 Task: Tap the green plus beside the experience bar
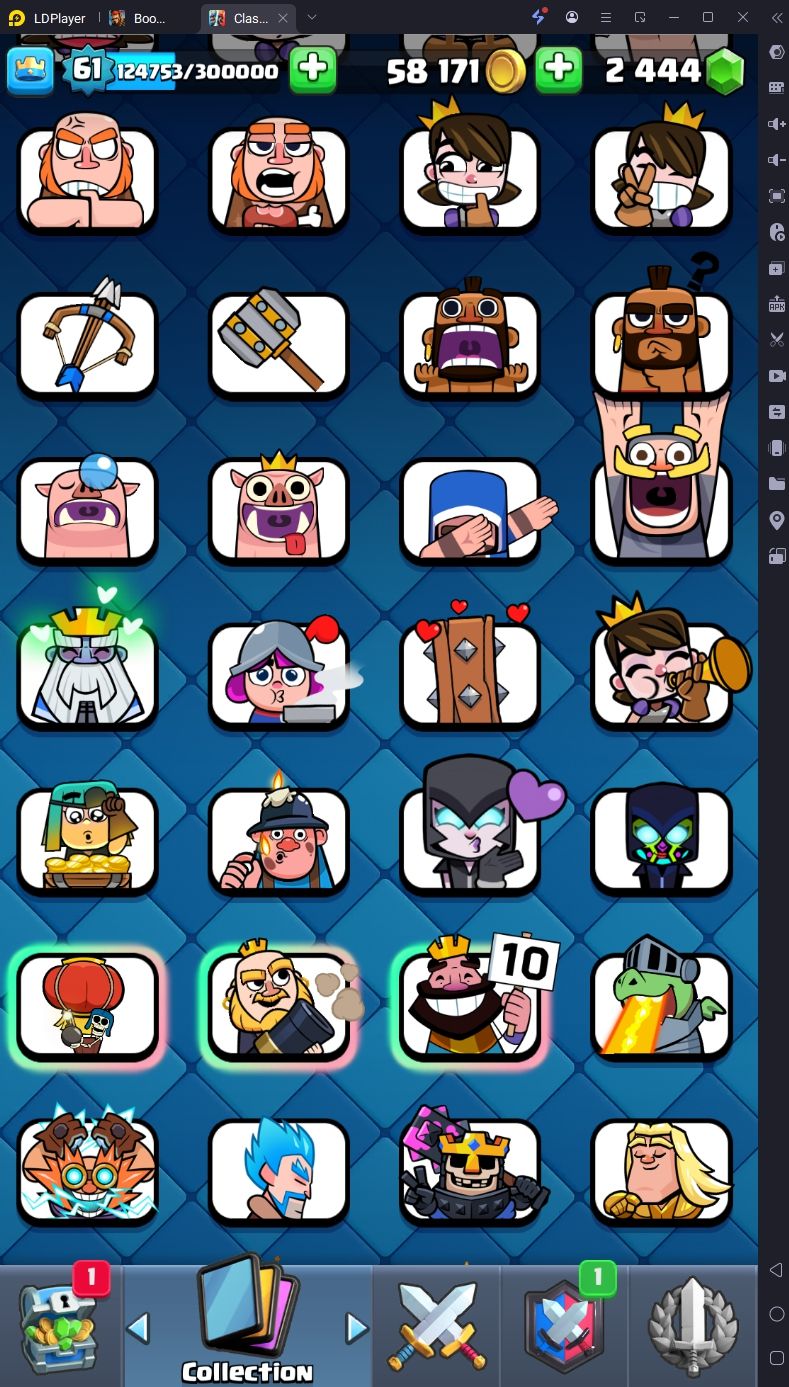(313, 70)
